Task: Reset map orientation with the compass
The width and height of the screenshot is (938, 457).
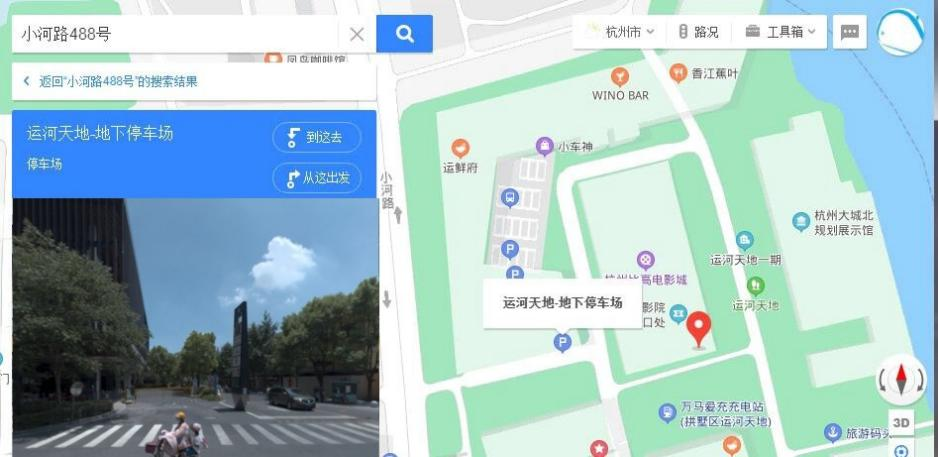Action: [901, 379]
